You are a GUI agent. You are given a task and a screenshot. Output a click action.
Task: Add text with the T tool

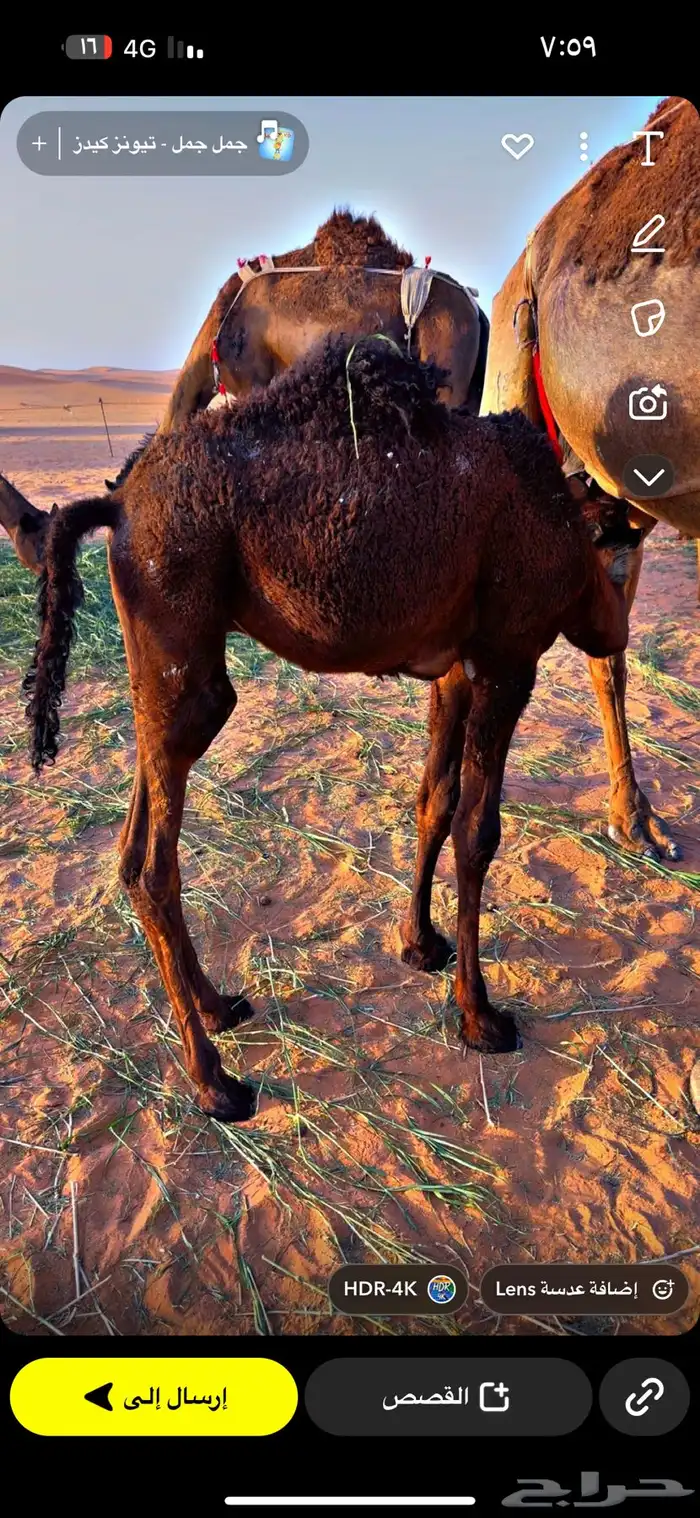pyautogui.click(x=648, y=148)
